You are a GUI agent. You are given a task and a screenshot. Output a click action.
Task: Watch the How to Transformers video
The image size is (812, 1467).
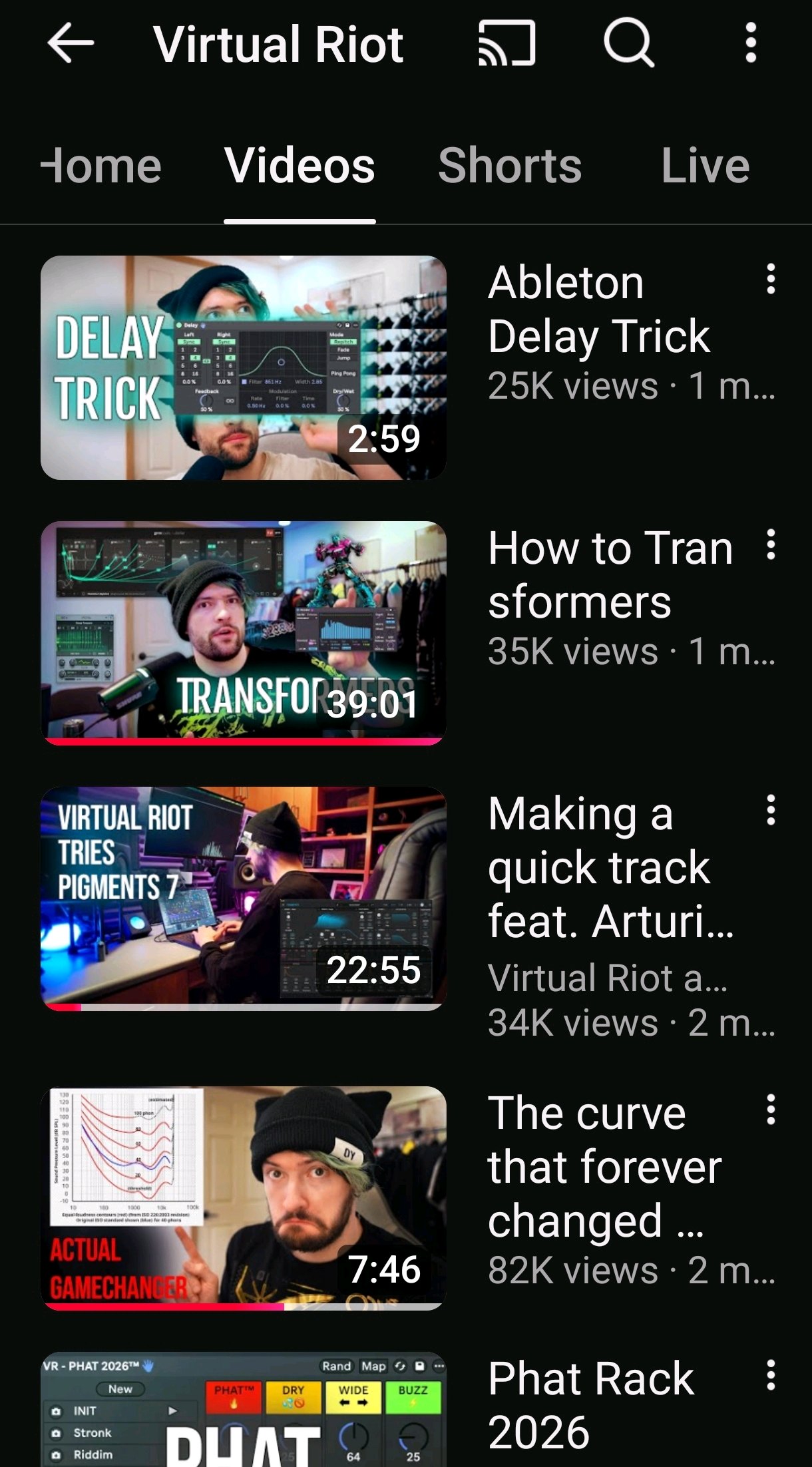pos(243,632)
